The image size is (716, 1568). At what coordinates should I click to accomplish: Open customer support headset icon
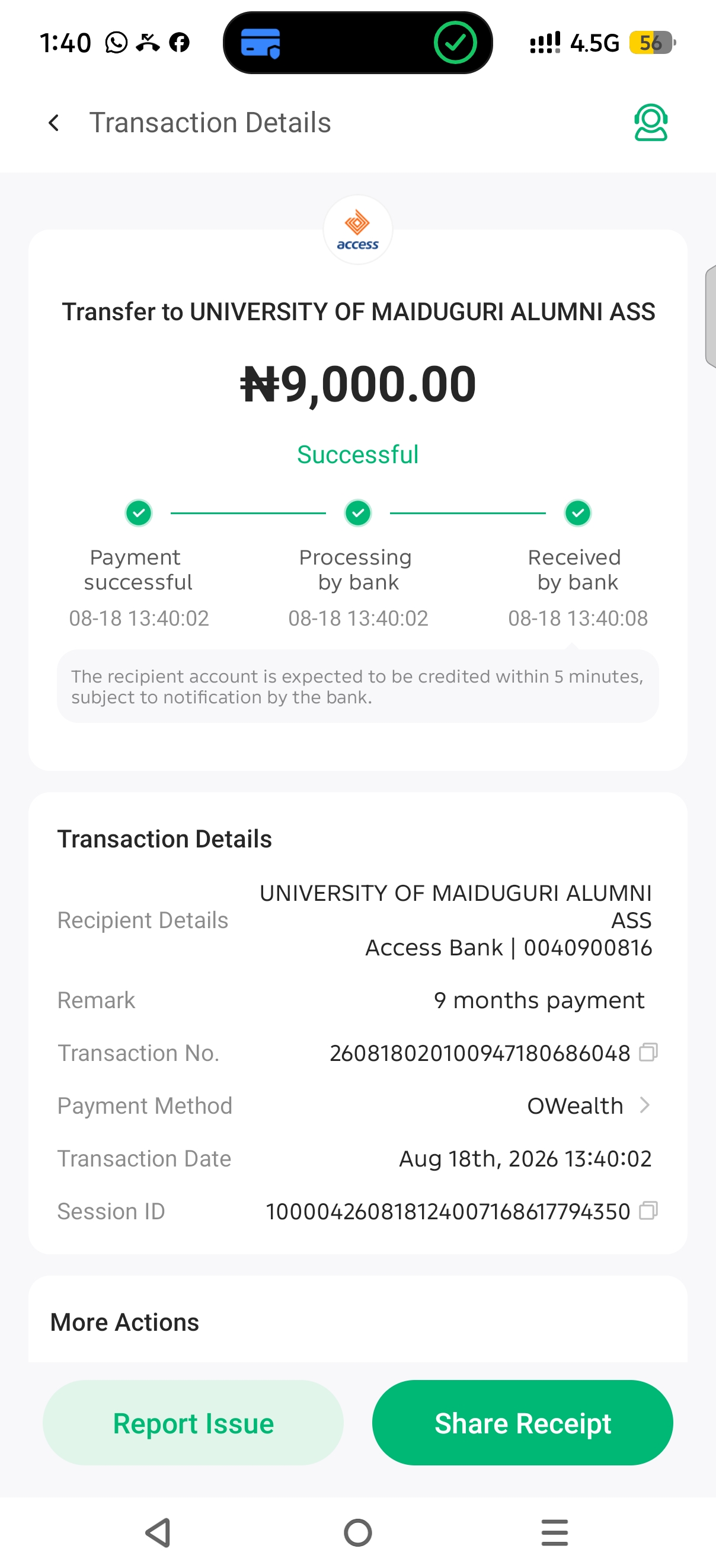click(x=650, y=122)
